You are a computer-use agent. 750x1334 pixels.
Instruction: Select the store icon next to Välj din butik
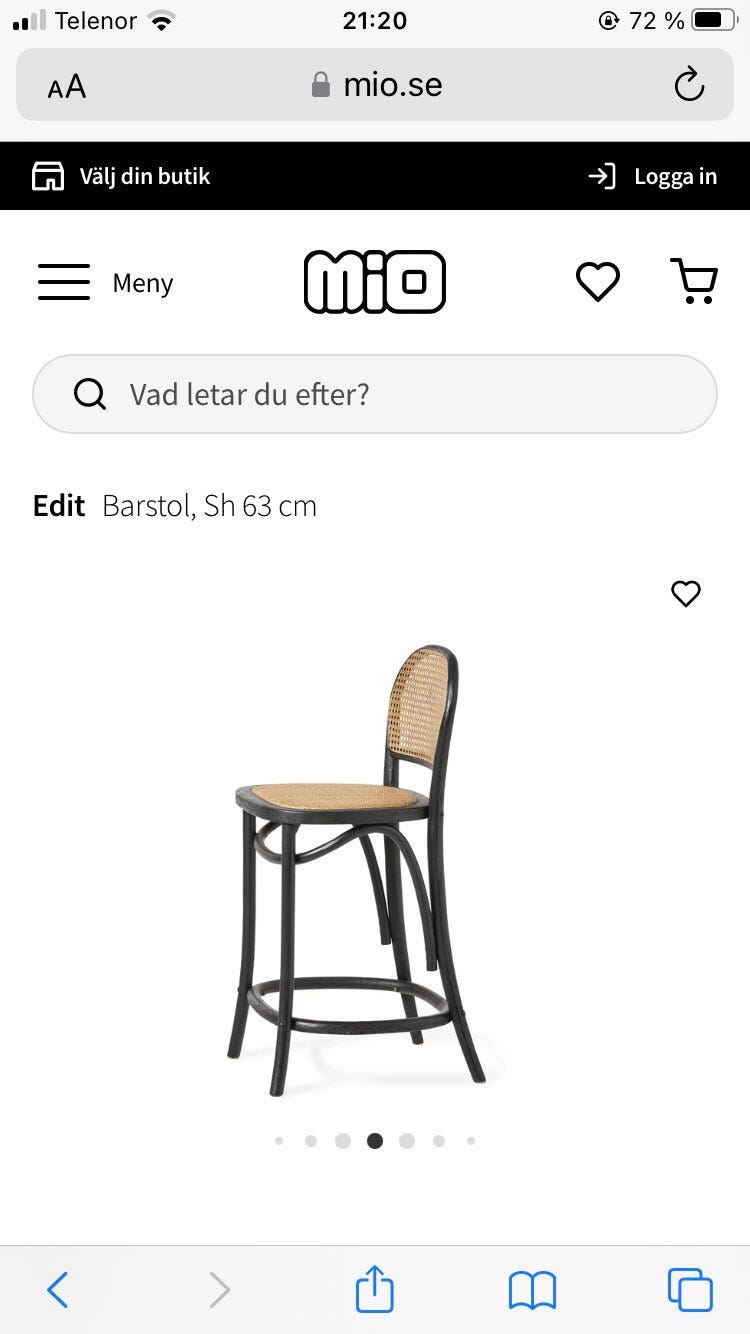(47, 175)
